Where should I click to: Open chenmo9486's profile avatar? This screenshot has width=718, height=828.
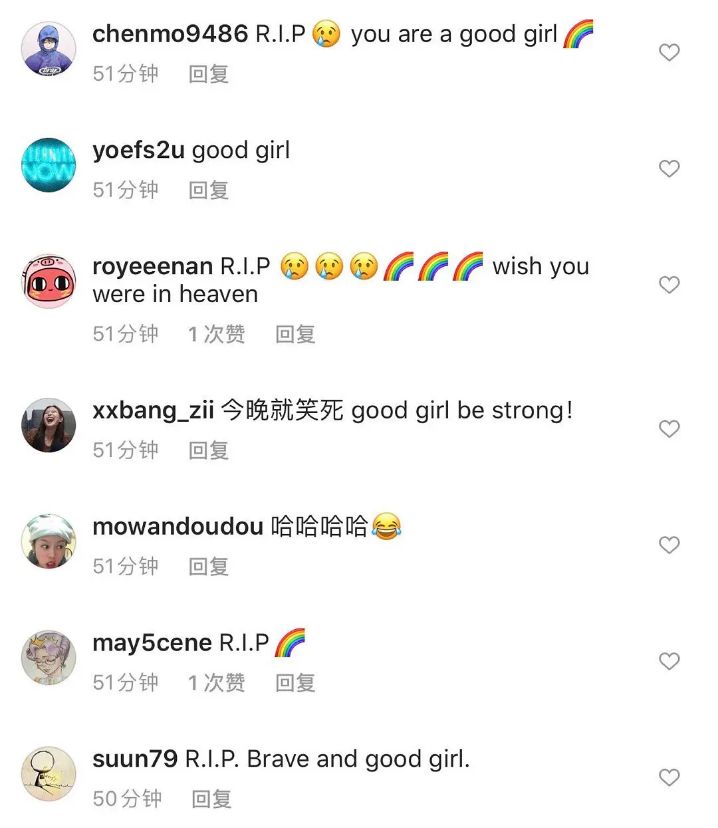(x=48, y=49)
